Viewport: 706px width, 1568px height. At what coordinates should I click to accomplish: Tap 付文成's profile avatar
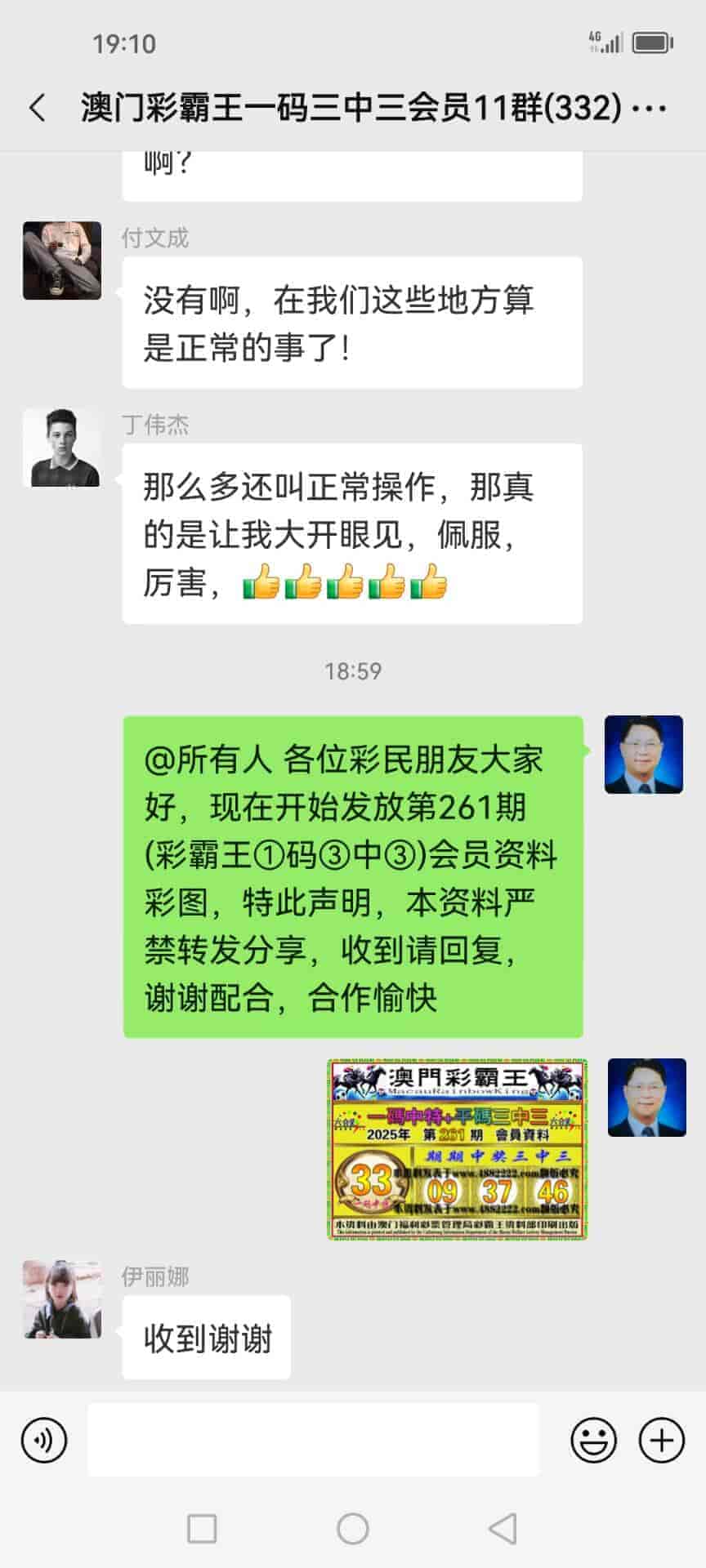62,261
